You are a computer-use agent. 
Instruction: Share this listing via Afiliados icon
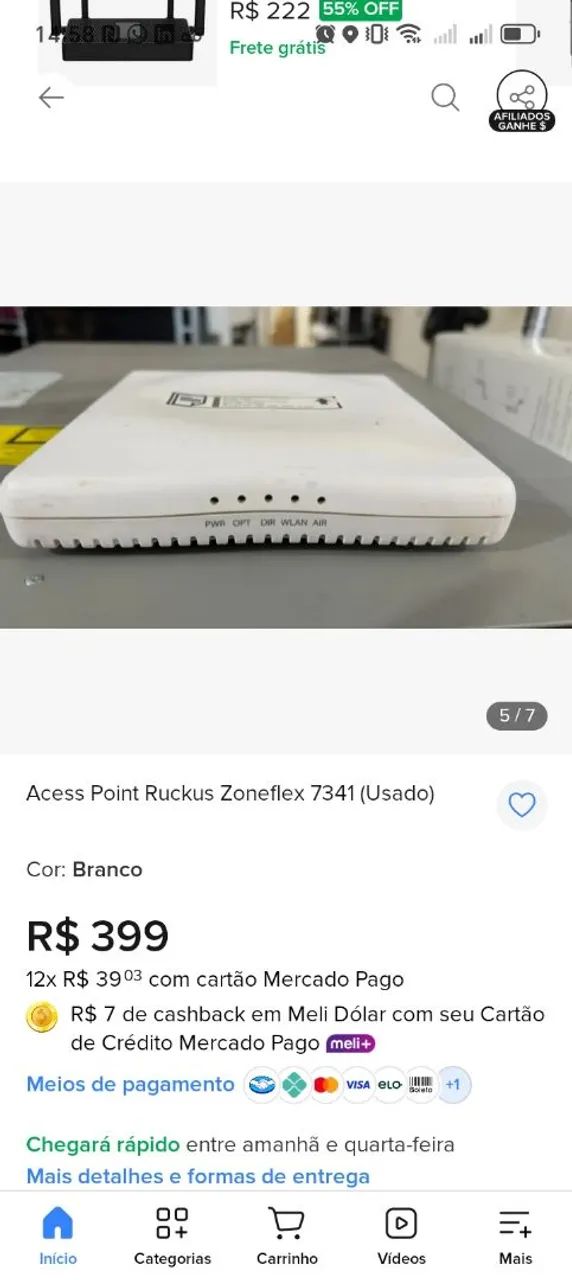(x=522, y=101)
